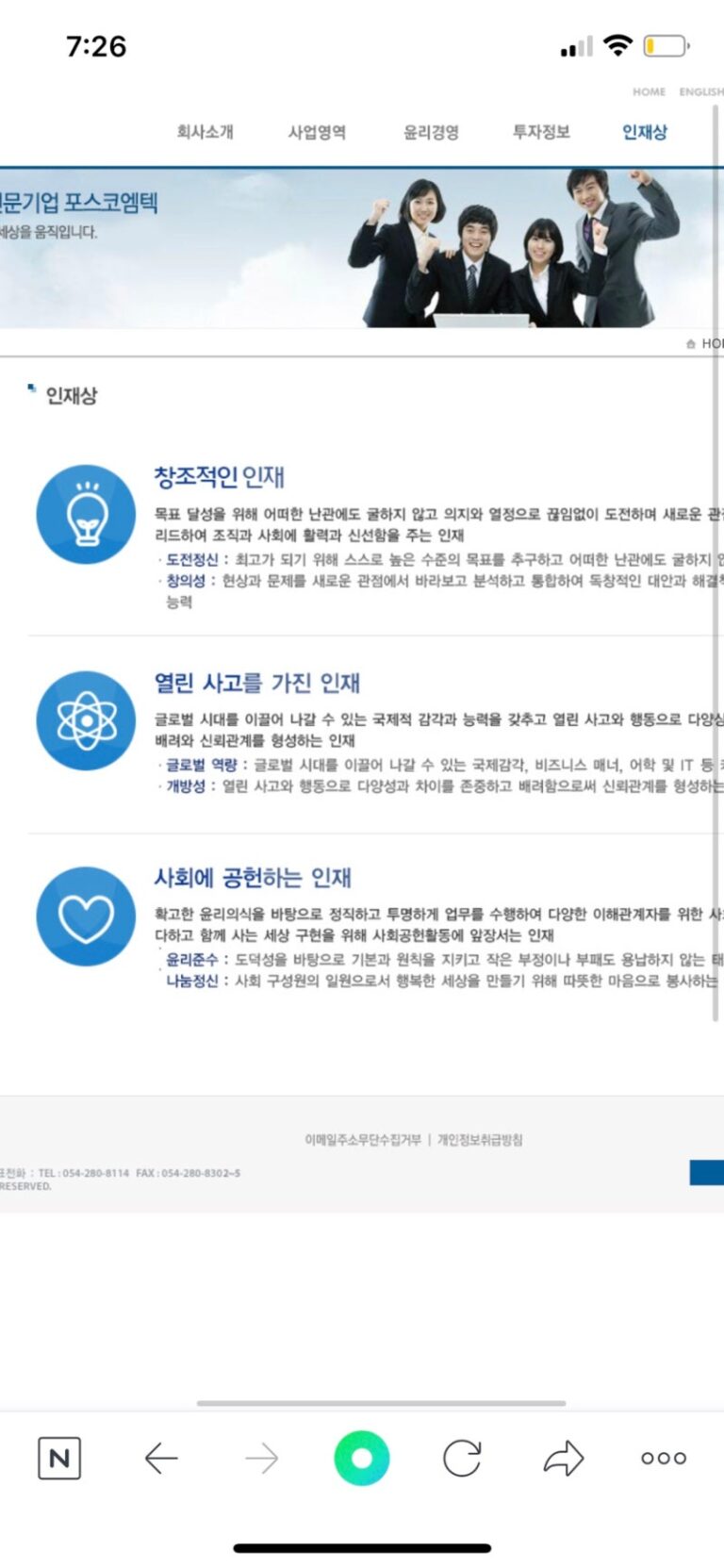Open 이메일주소무단수집거부 footer link
724x1568 pixels.
pos(362,1140)
